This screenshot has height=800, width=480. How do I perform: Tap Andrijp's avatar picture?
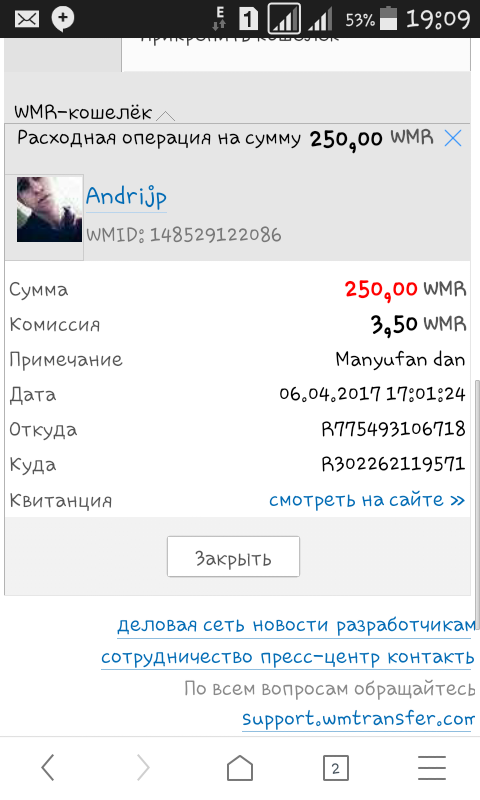click(49, 209)
